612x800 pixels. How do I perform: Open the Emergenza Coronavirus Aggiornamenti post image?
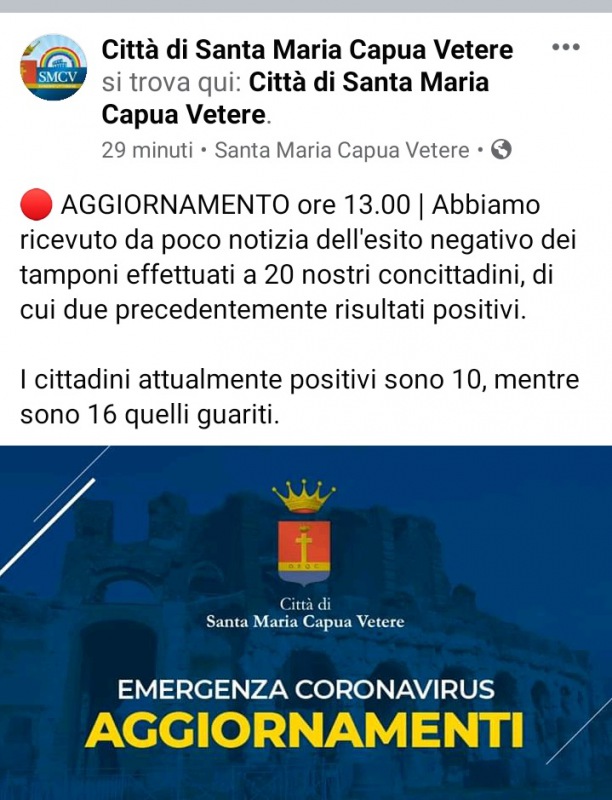(306, 622)
